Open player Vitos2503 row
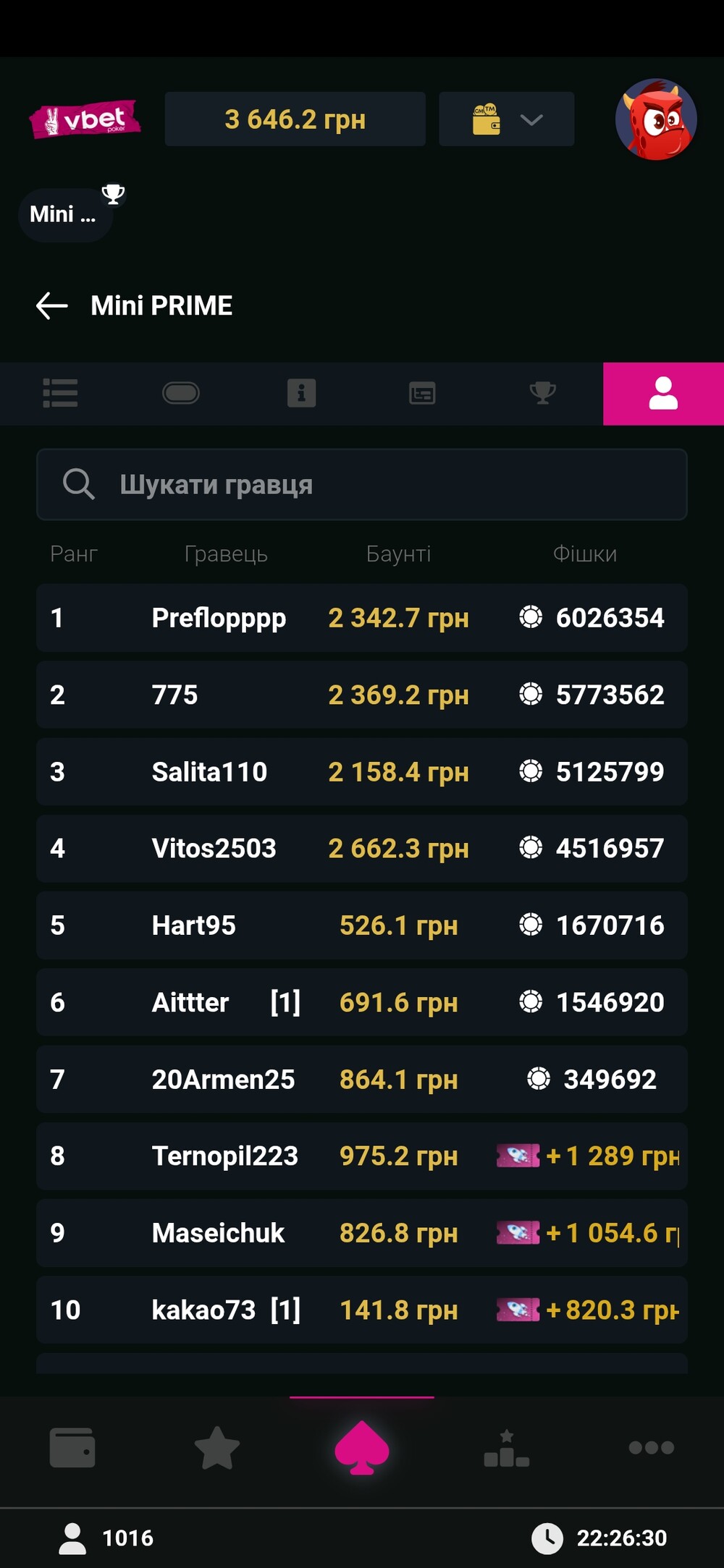724x1568 pixels. (x=362, y=848)
